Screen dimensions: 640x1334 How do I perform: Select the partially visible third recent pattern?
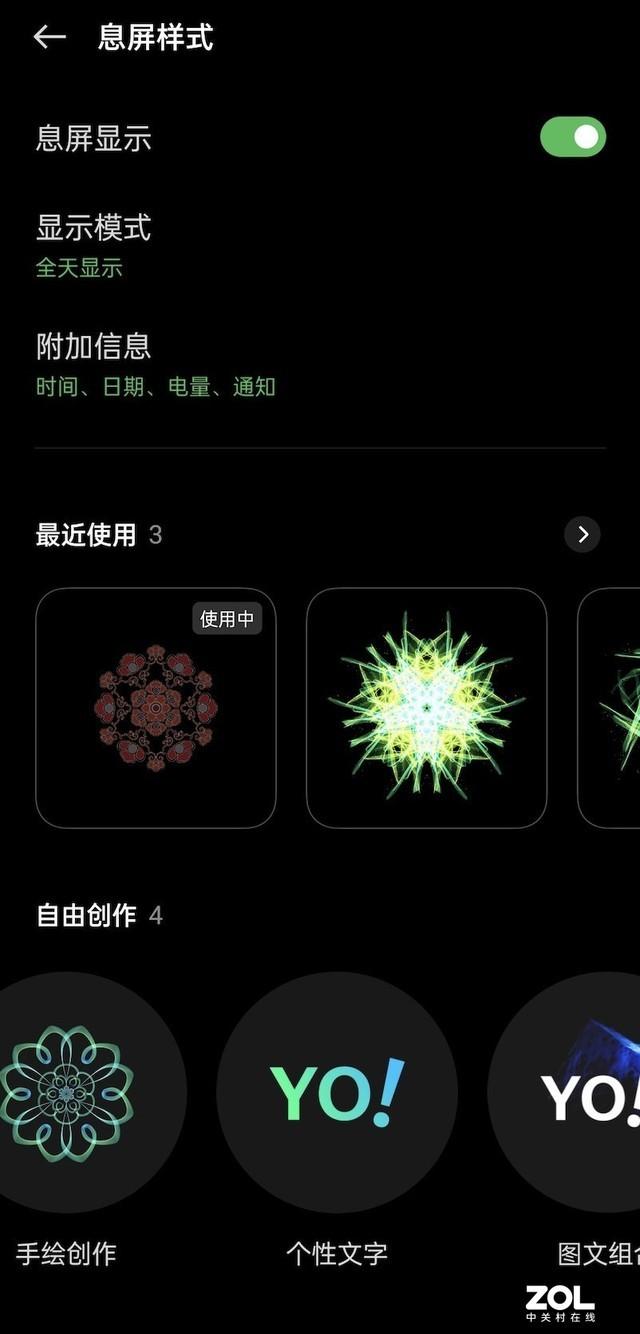pyautogui.click(x=612, y=708)
